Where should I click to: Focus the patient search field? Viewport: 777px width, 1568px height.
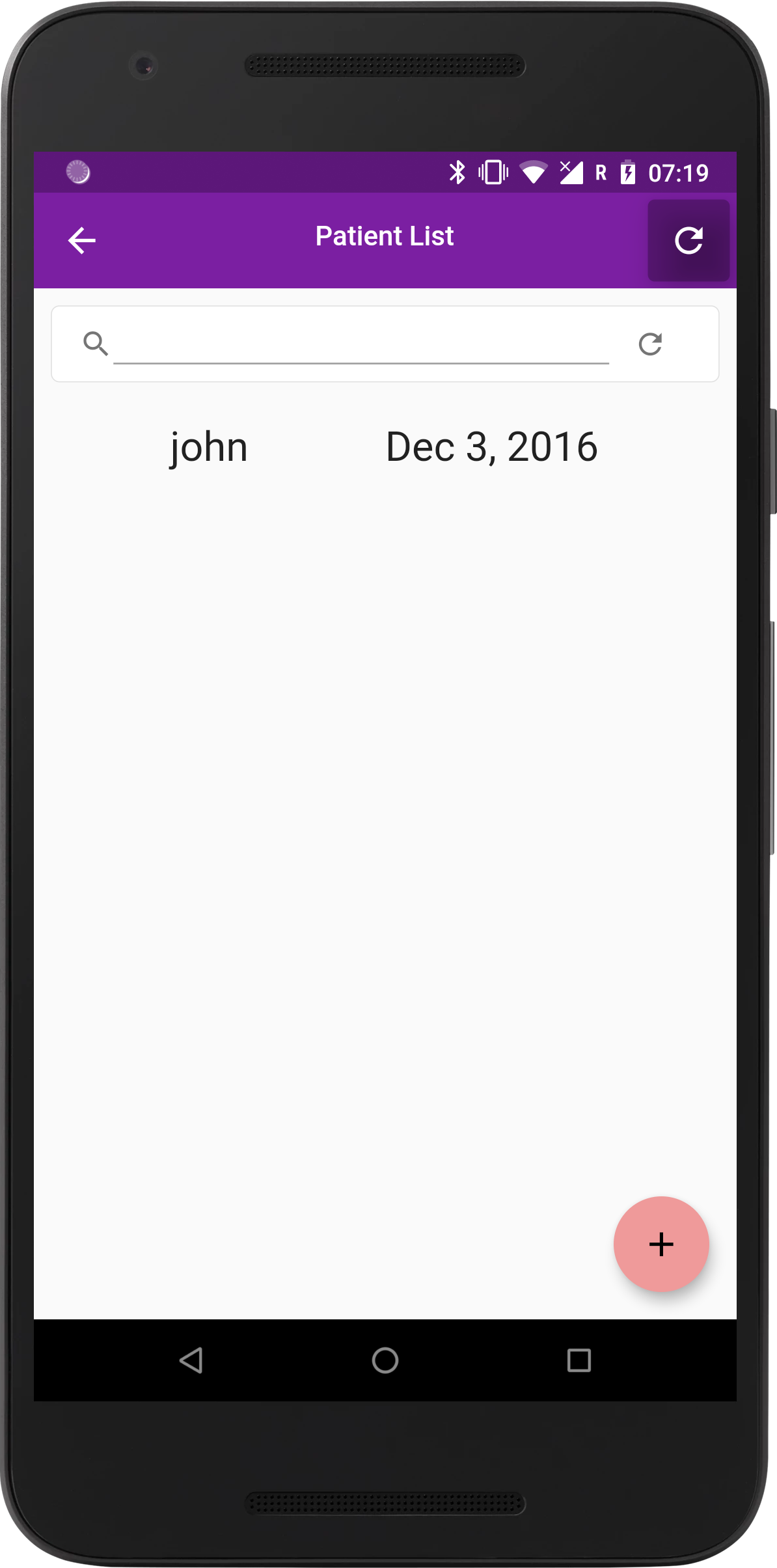point(361,344)
